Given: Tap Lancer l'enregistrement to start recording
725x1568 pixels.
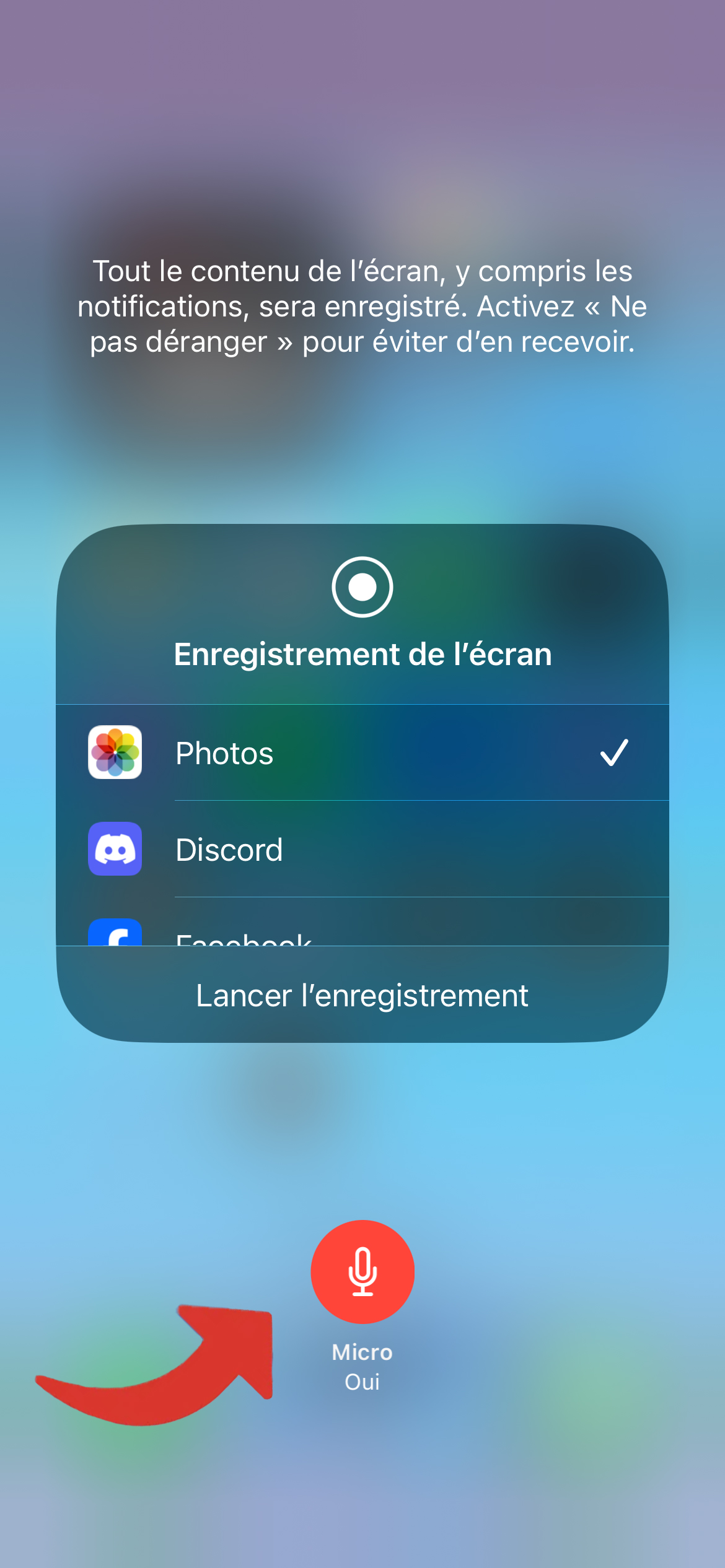Looking at the screenshot, I should pyautogui.click(x=362, y=995).
